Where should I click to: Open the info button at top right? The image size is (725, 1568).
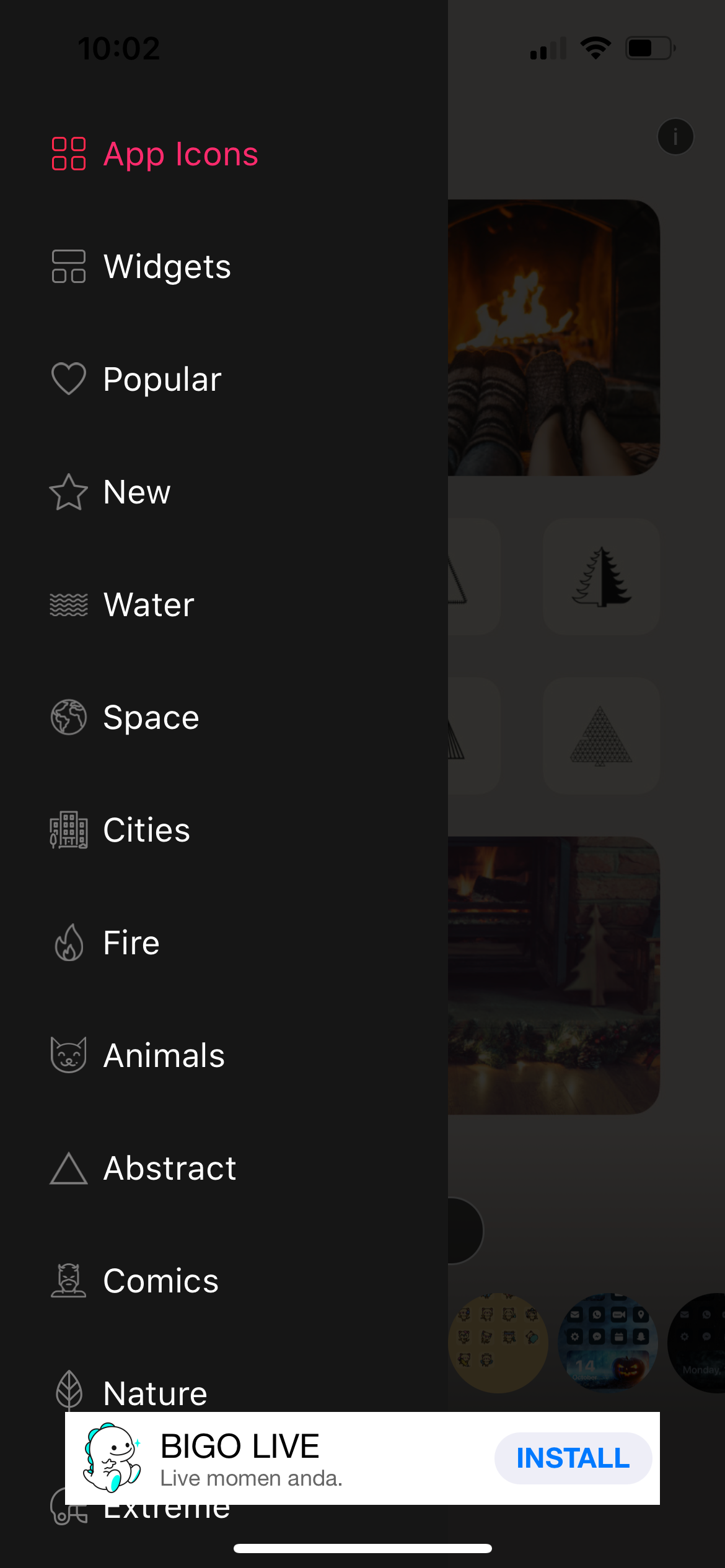pyautogui.click(x=675, y=137)
